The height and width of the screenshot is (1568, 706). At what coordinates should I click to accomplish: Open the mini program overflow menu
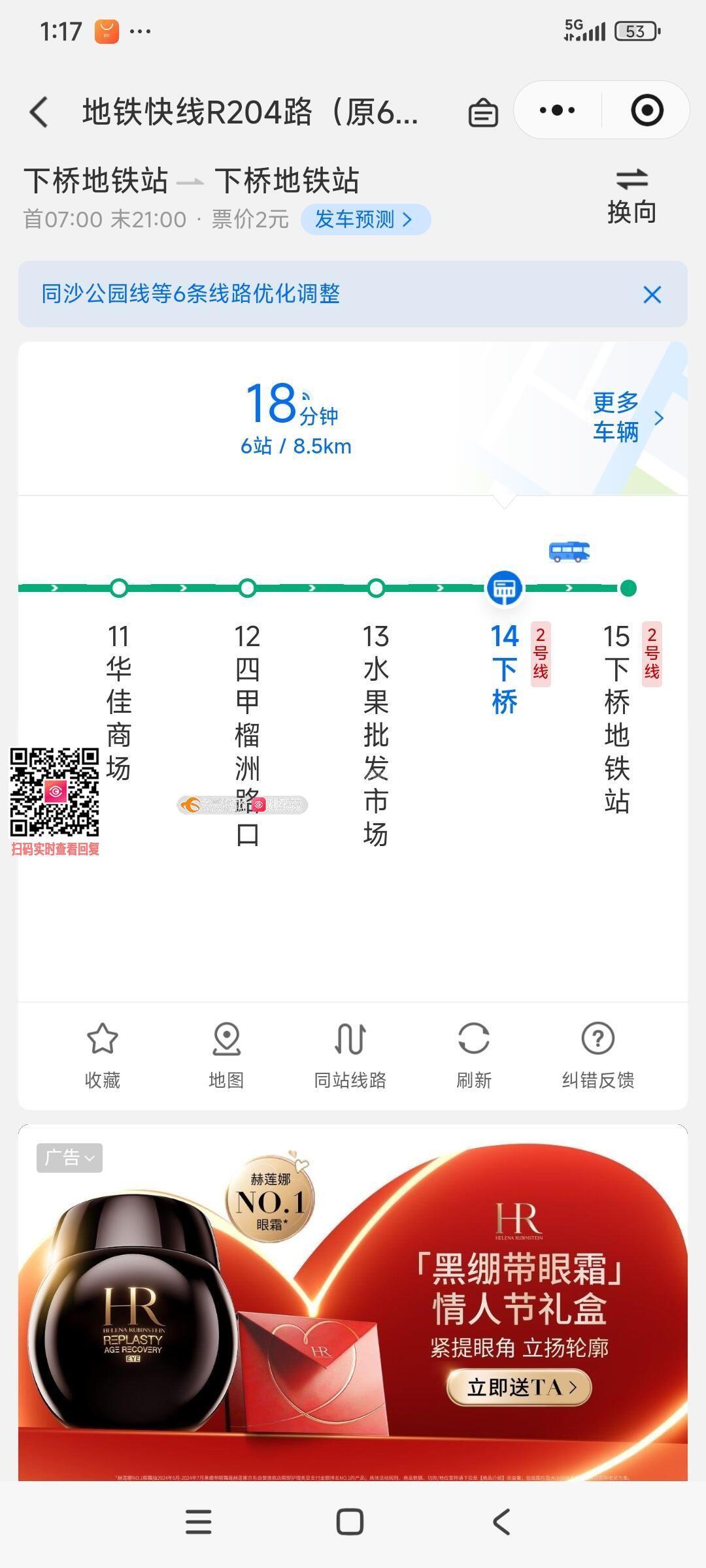tap(557, 110)
